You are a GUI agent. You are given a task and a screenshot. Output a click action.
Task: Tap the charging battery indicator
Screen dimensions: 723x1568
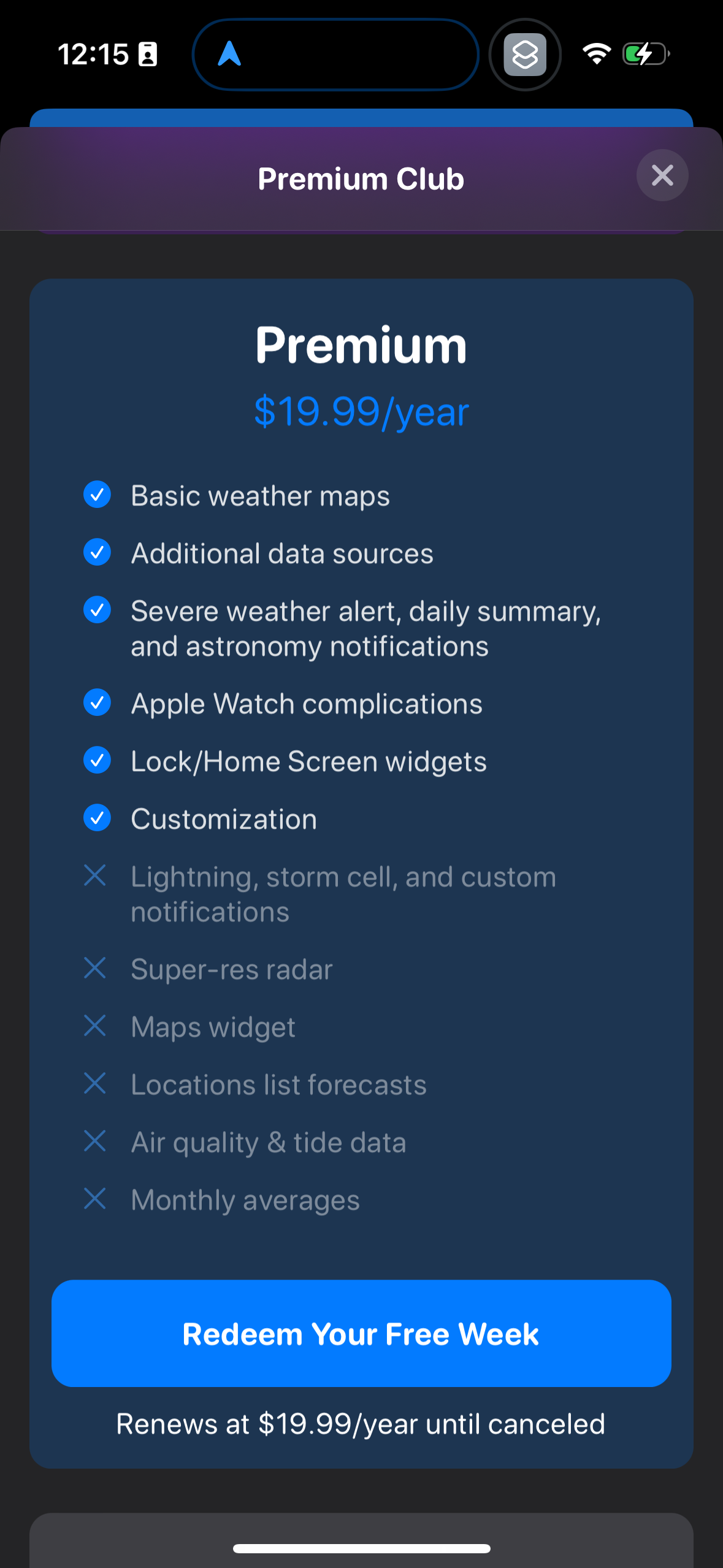tap(643, 55)
